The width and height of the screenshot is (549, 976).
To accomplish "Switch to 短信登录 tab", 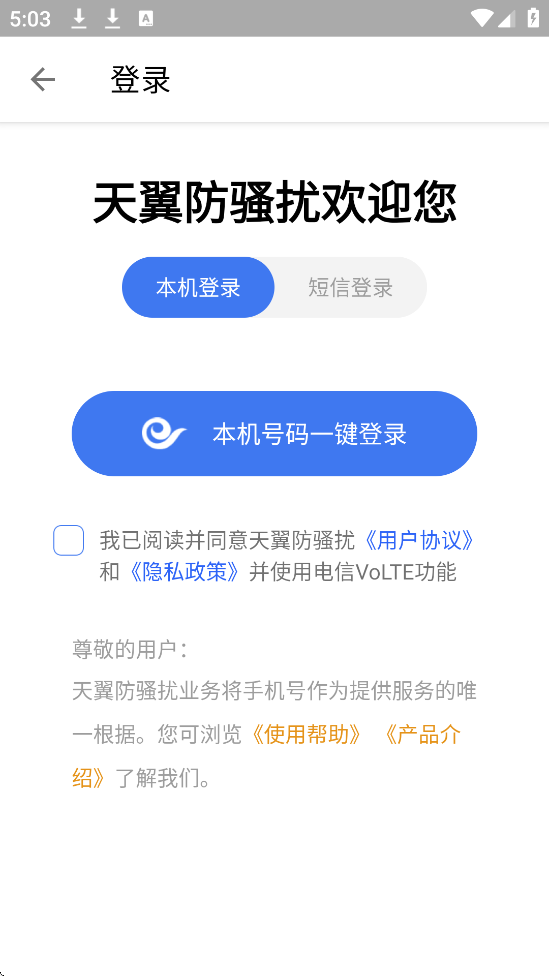I will point(351,288).
